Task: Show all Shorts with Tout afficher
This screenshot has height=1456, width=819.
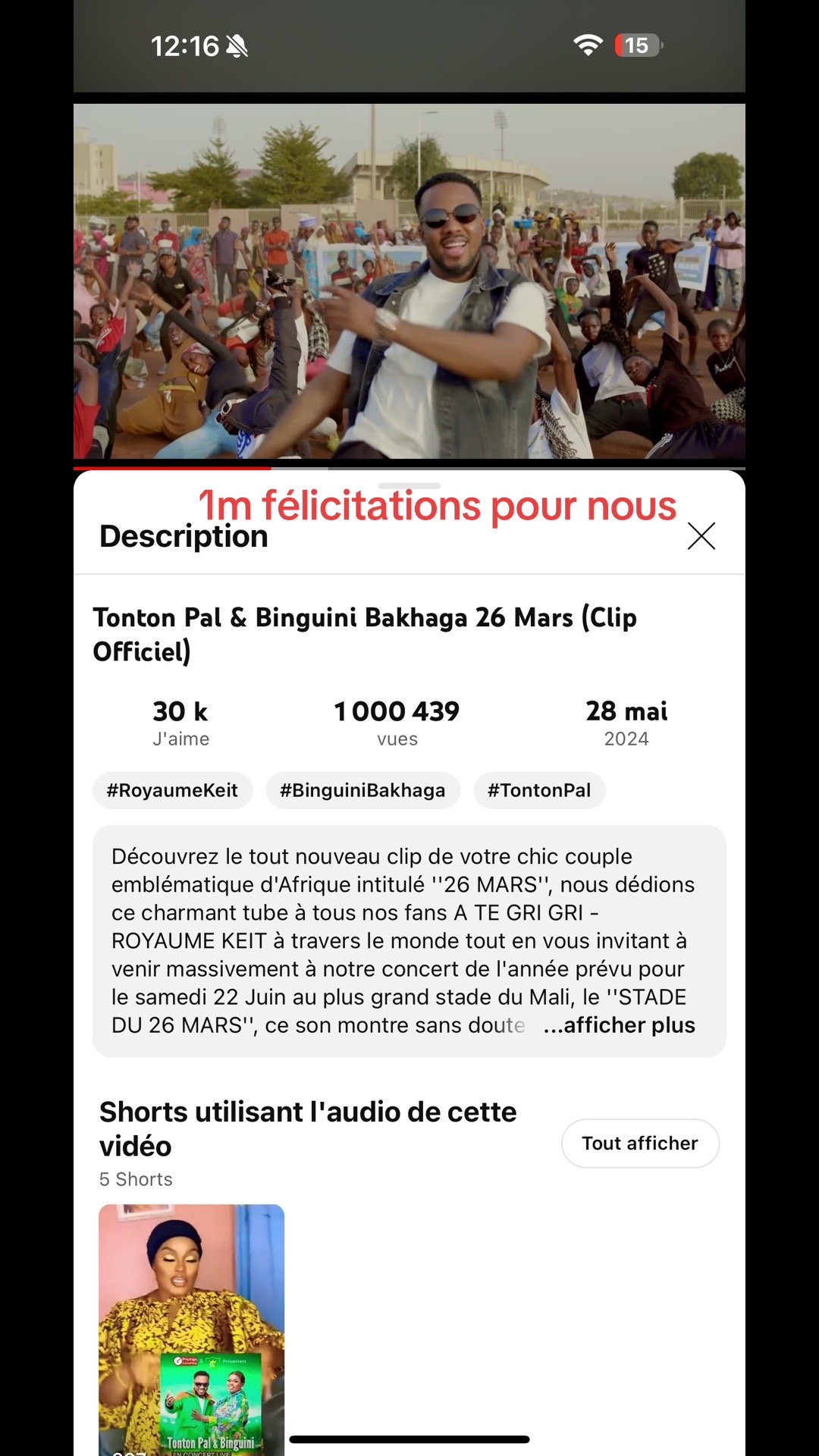Action: click(x=640, y=1143)
